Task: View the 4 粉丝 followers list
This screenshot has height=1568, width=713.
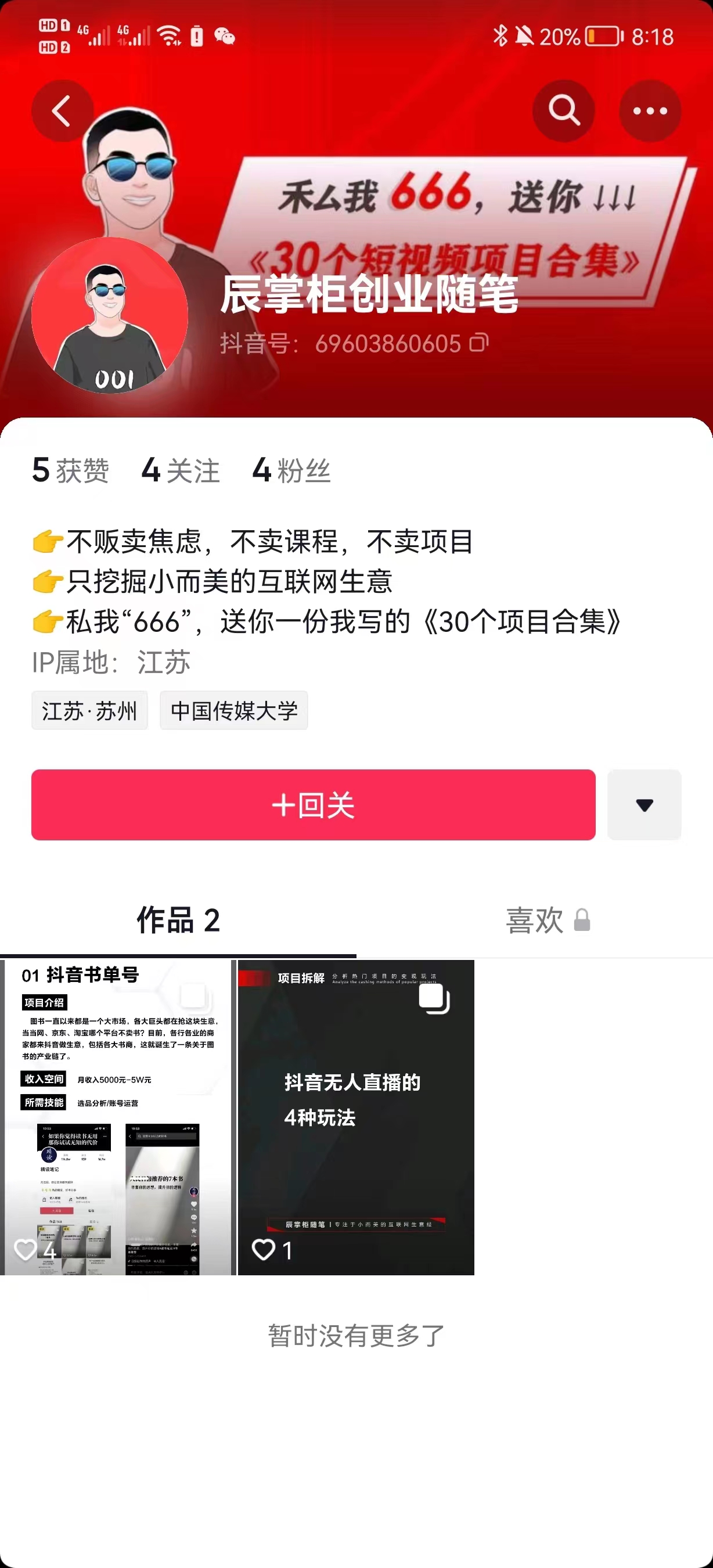Action: [291, 470]
